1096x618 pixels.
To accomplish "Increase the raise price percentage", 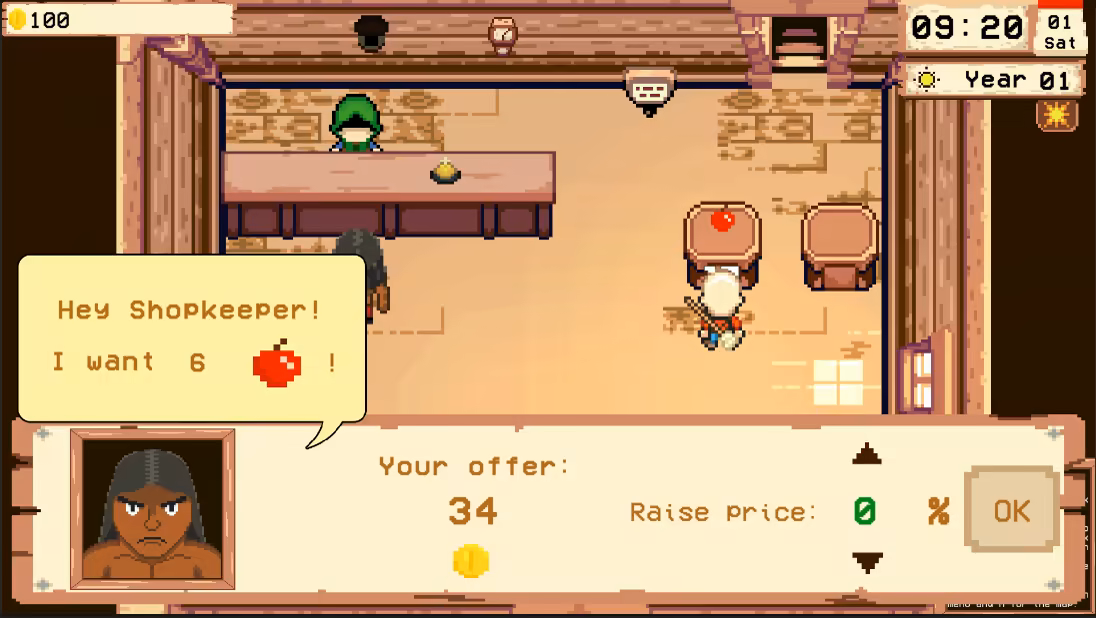I will (866, 456).
